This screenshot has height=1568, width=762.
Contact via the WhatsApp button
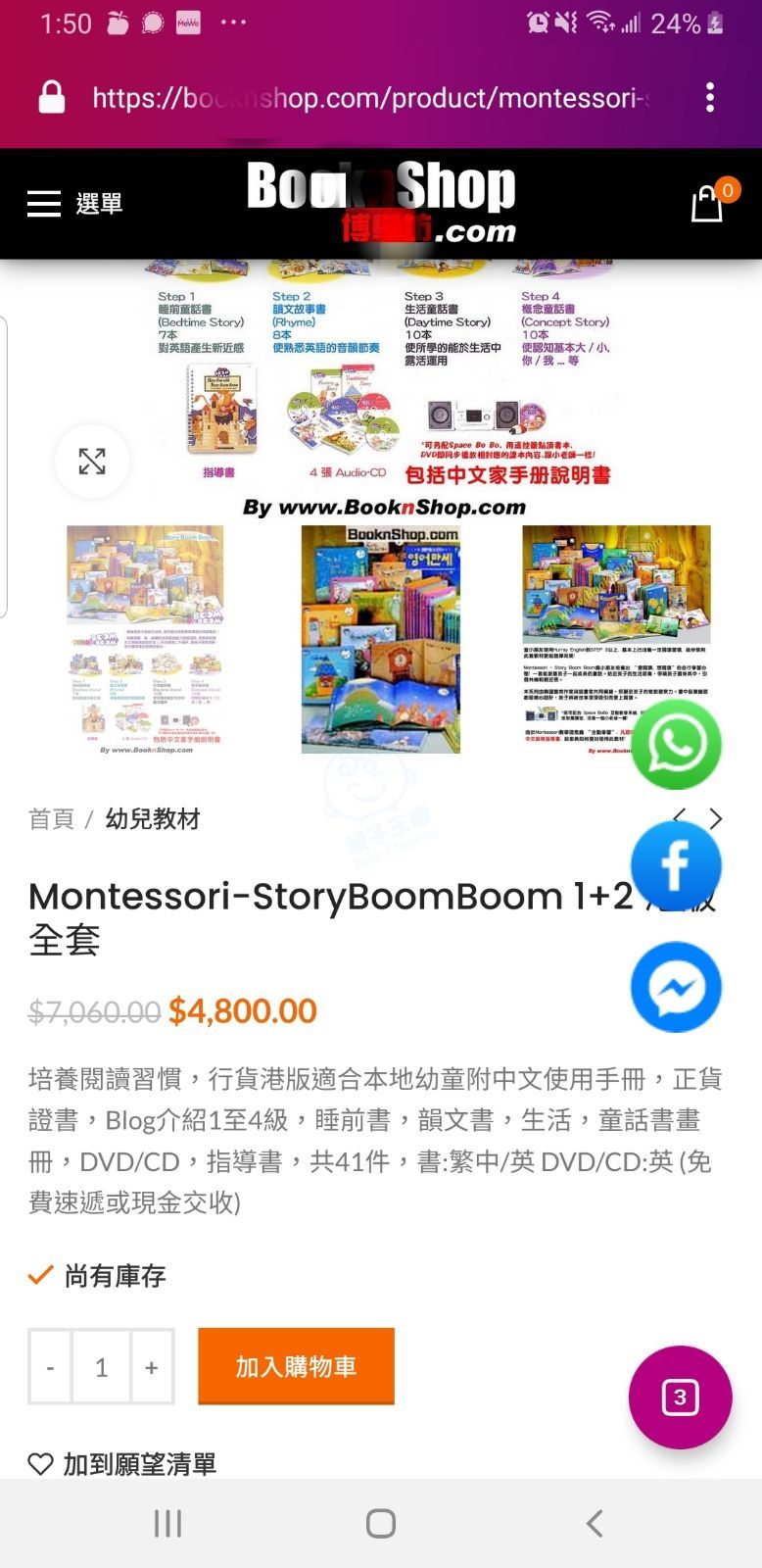tap(676, 745)
